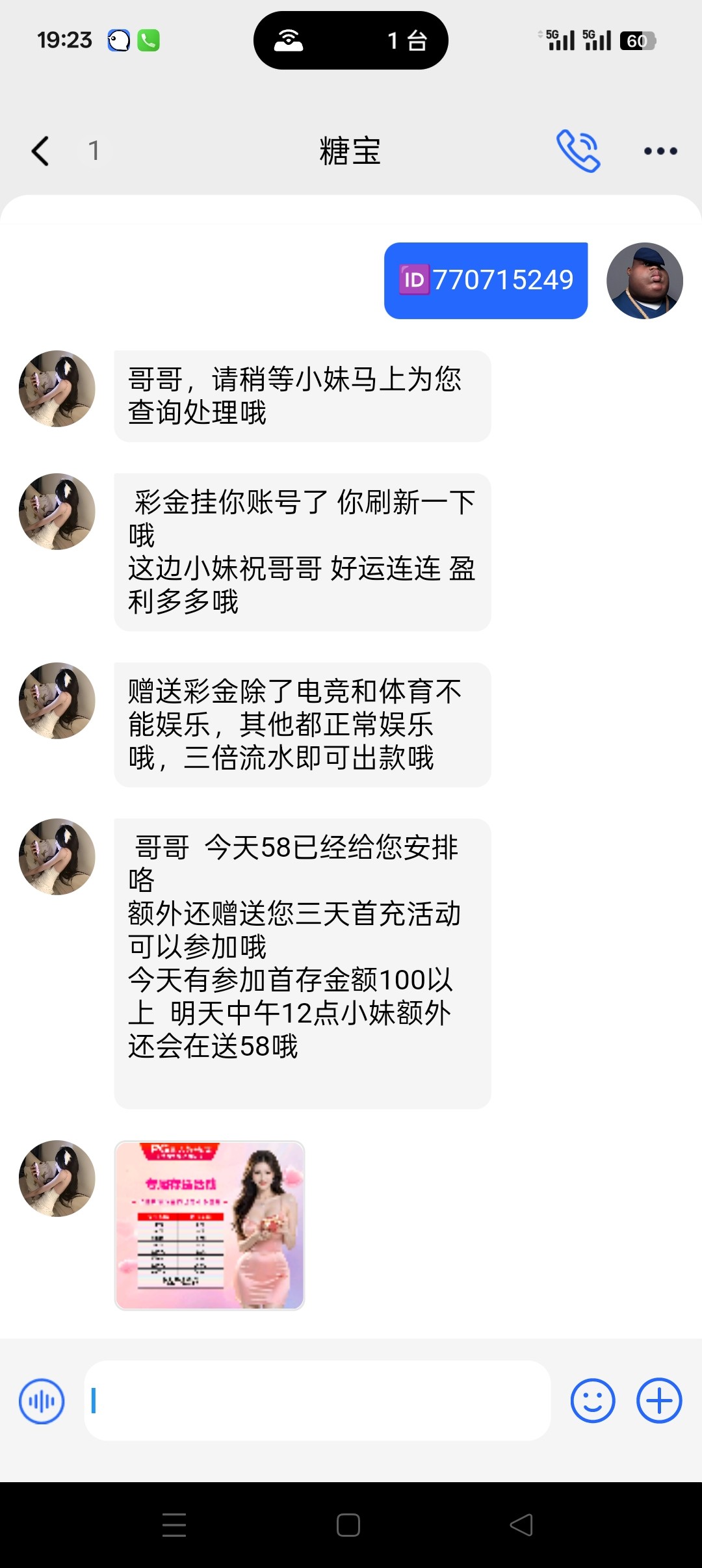
Task: Switch to voice message input
Action: 42,1401
